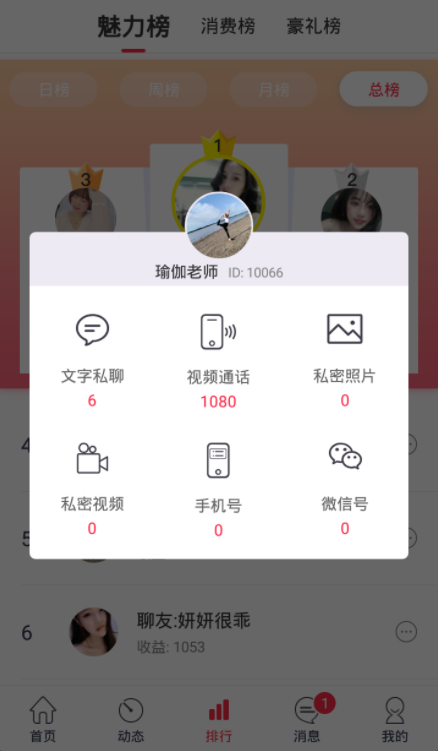Open the more icon beside 聊友:妍妍很乖
438x751 pixels.
point(406,632)
